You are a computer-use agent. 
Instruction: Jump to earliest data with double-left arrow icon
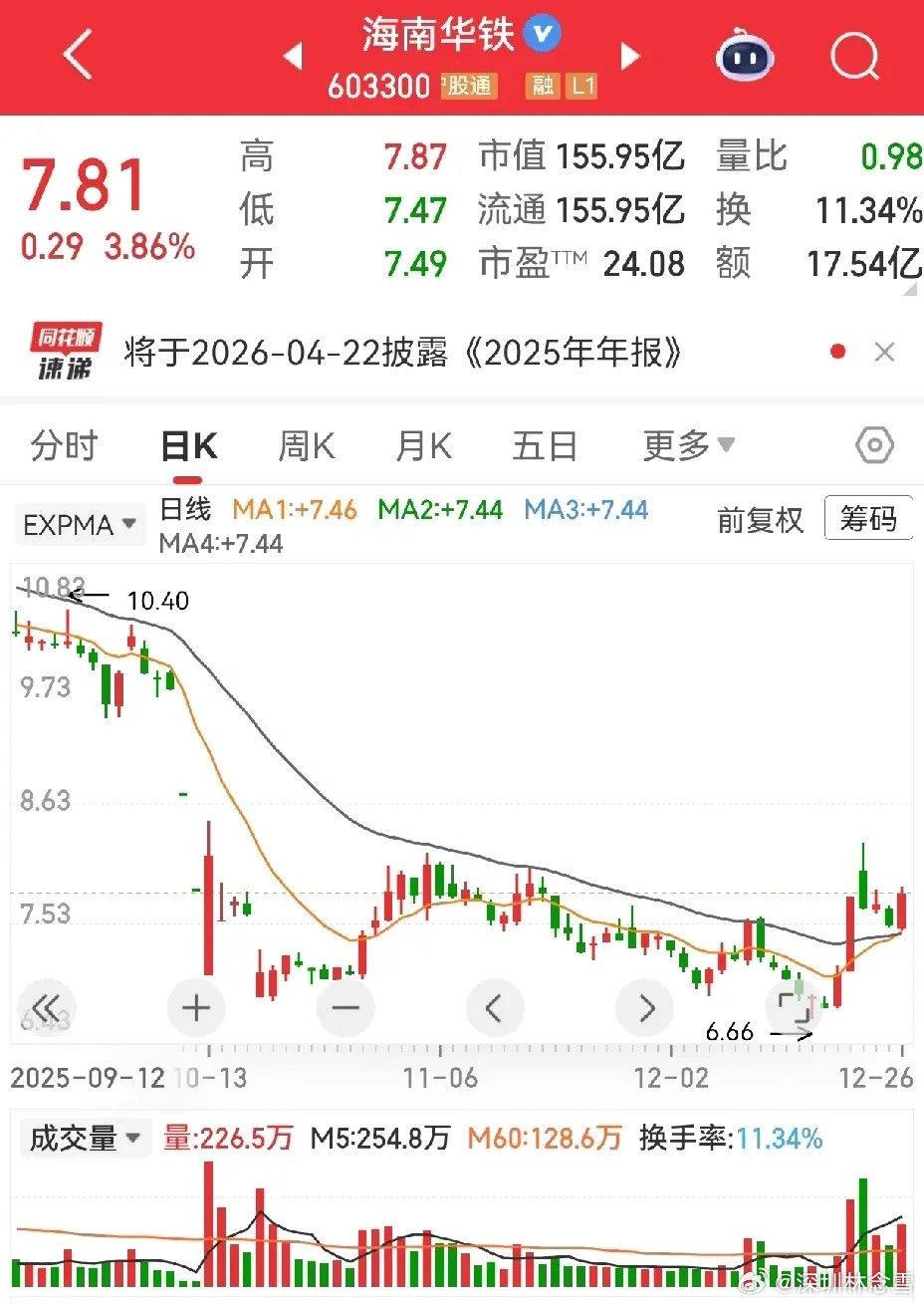(47, 1007)
